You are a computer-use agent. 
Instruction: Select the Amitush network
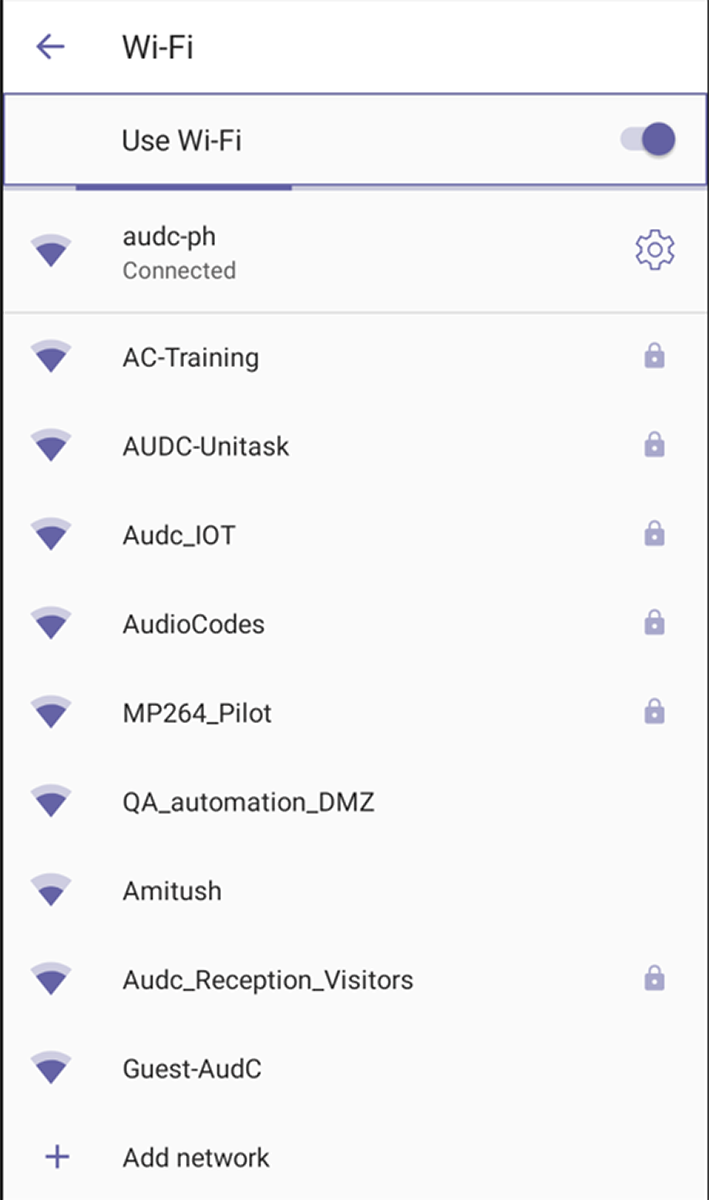coord(354,891)
